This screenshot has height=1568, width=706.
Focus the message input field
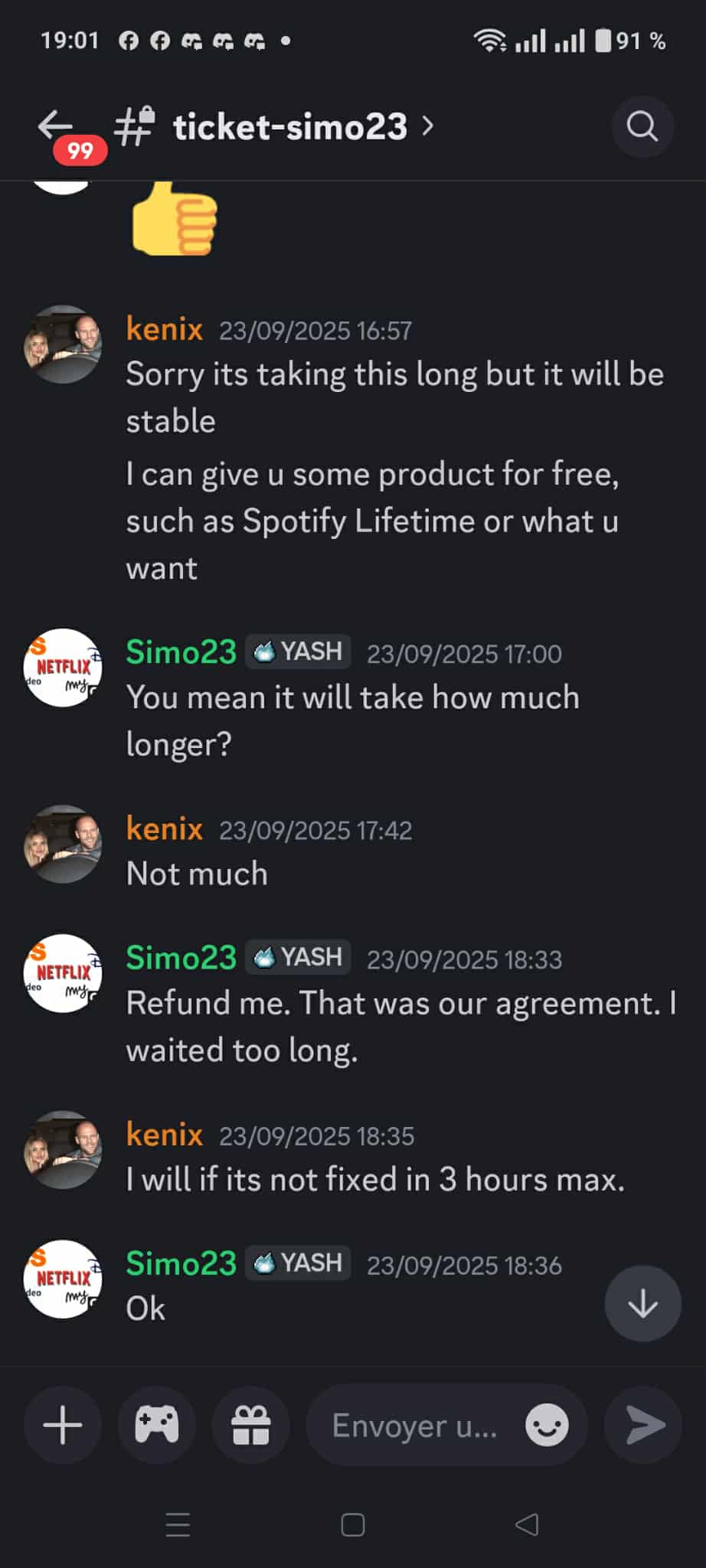pyautogui.click(x=415, y=1426)
